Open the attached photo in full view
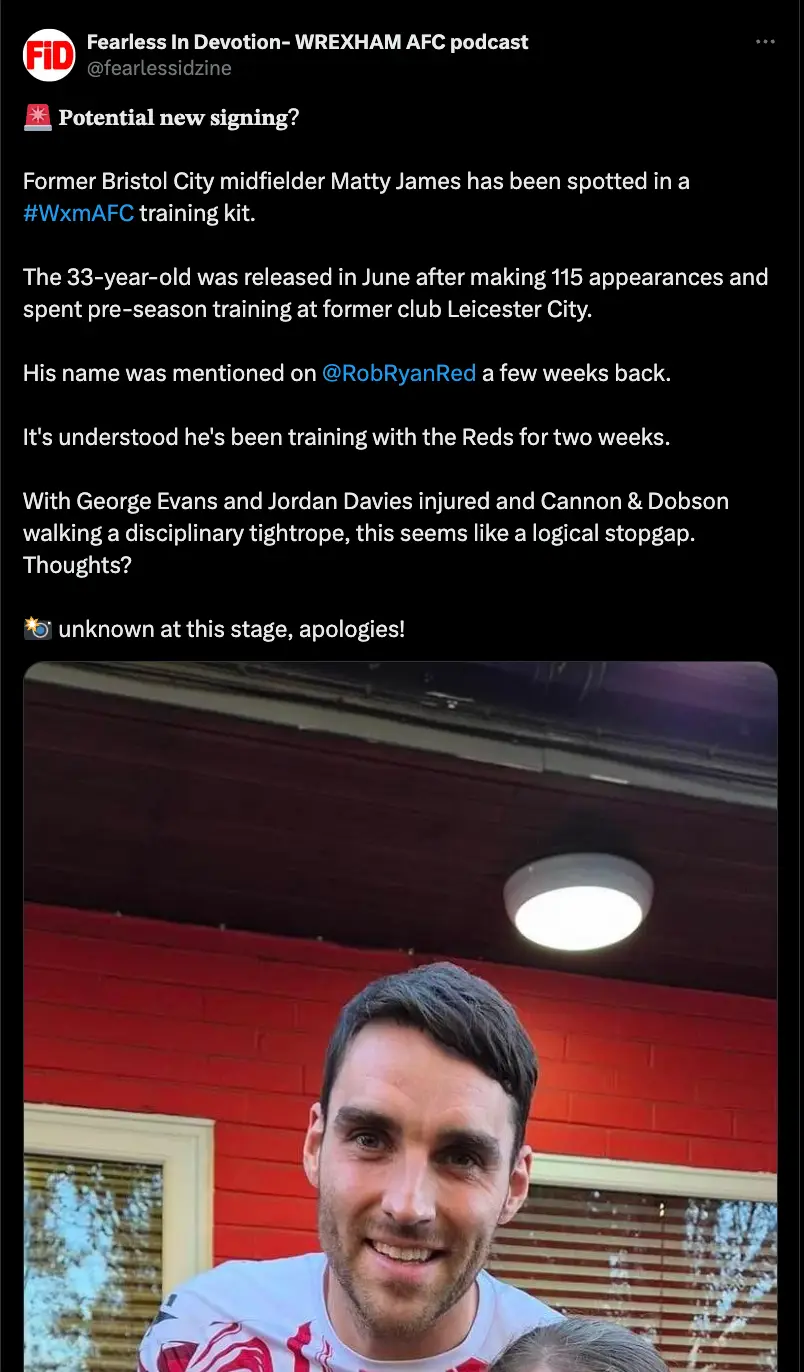Image resolution: width=804 pixels, height=1372 pixels. (x=400, y=1015)
